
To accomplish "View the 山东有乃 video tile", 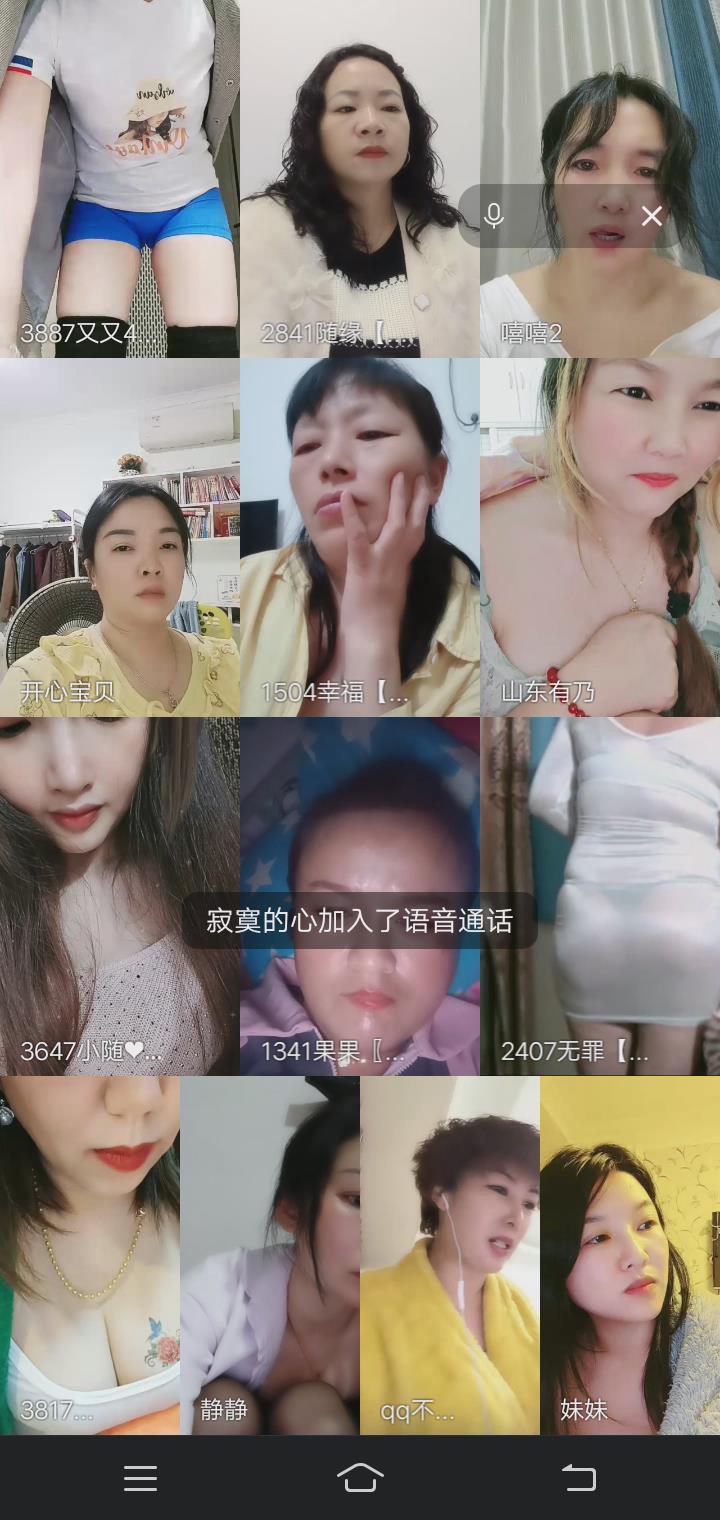I will coord(600,537).
